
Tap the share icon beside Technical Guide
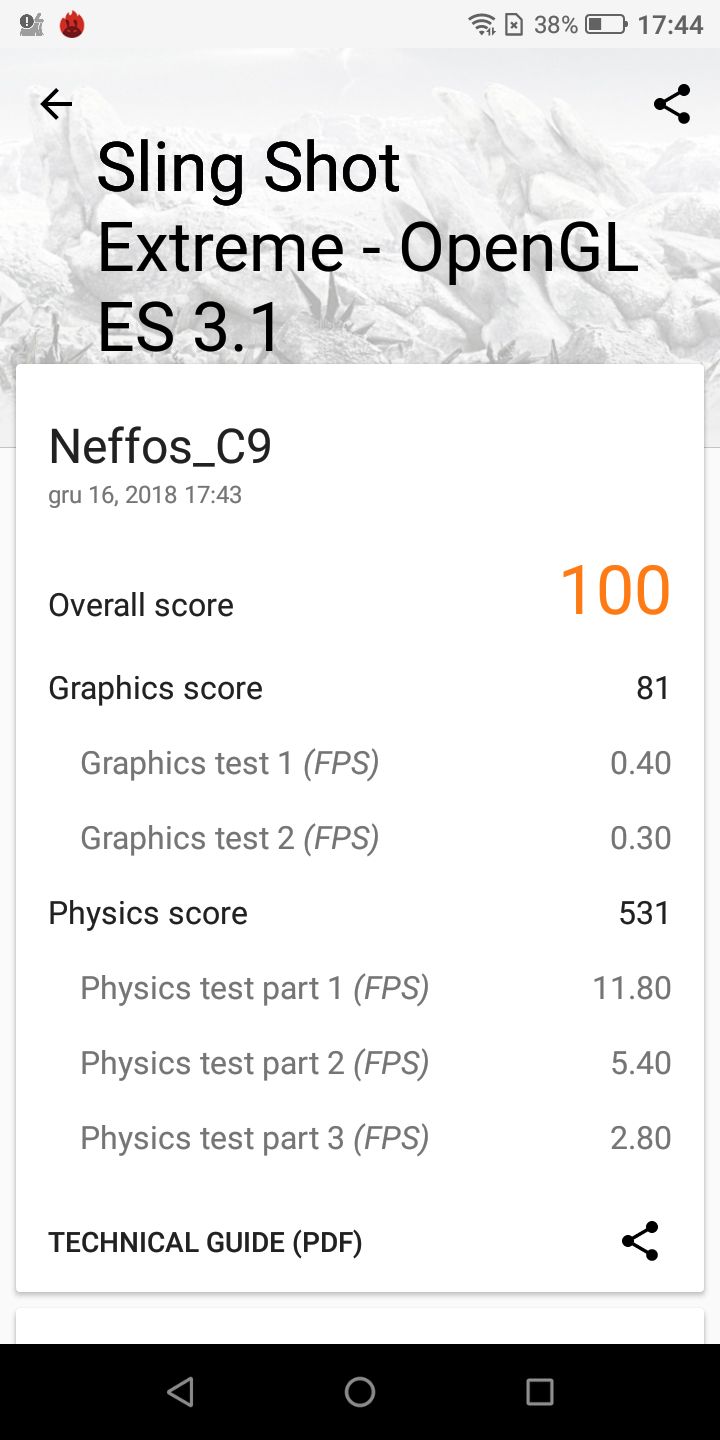640,1242
